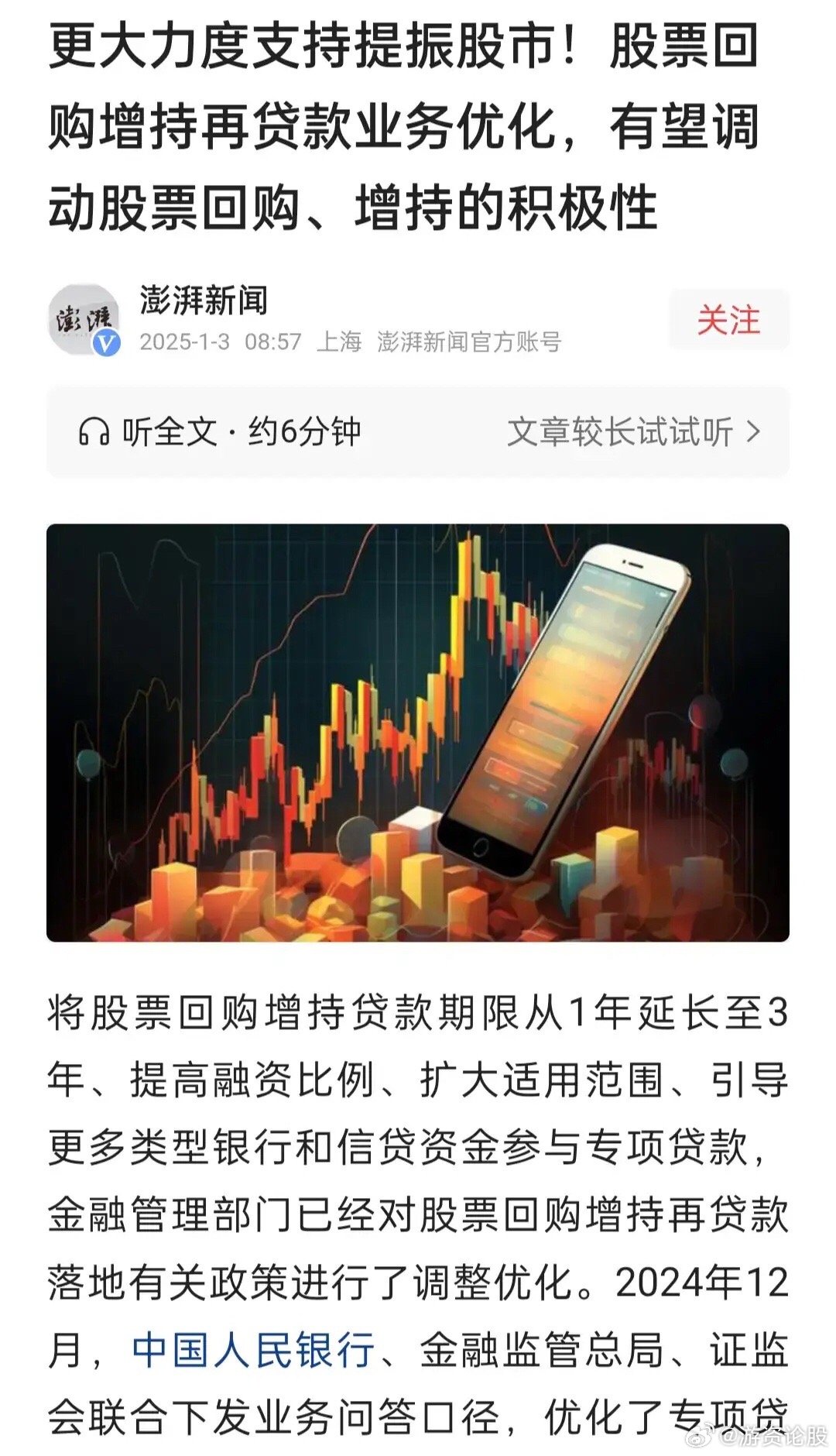Follow 澎湃新闻 with the 关注 button

click(728, 320)
